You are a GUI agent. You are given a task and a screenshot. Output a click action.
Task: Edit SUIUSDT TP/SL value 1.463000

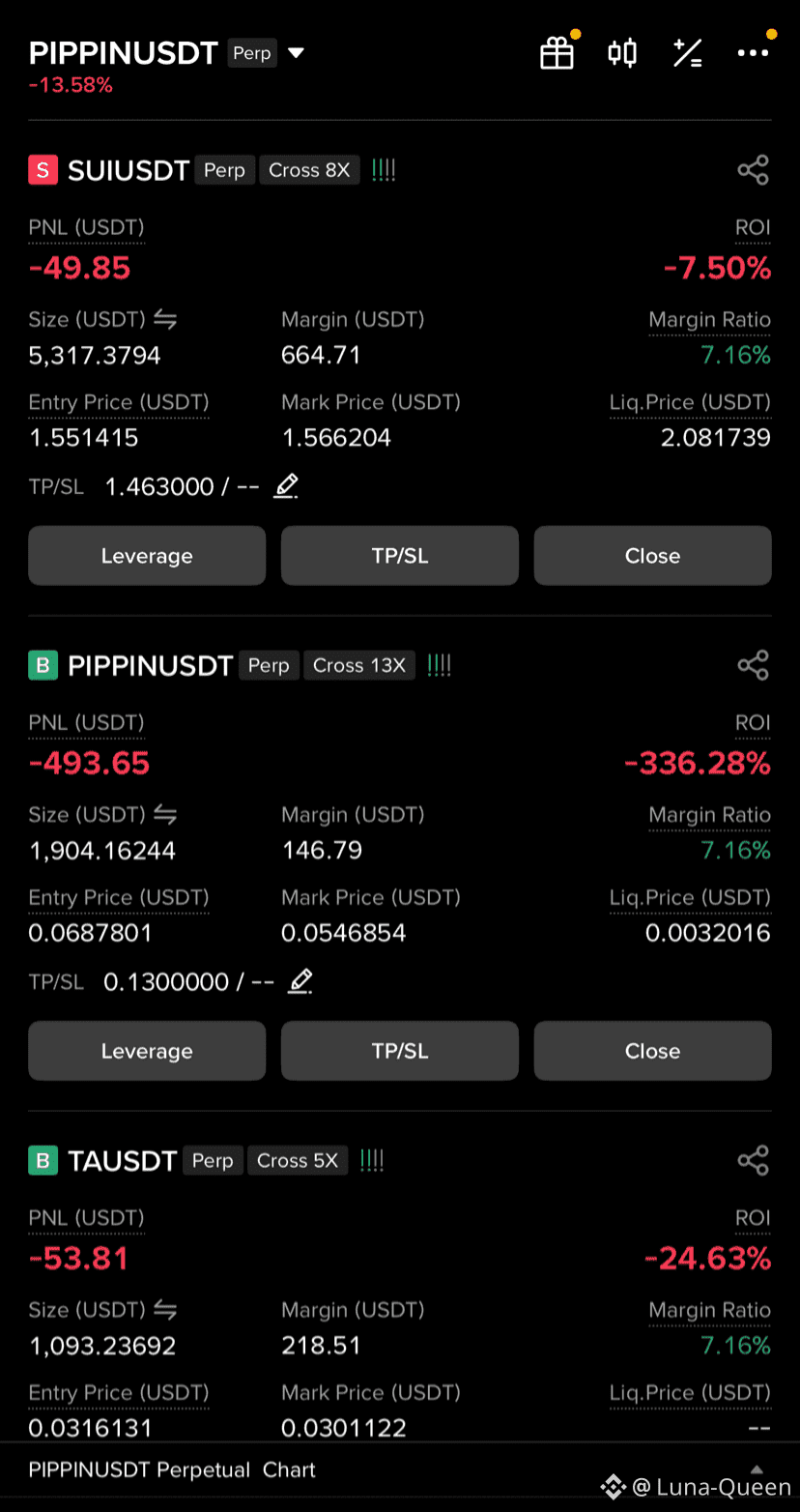285,486
